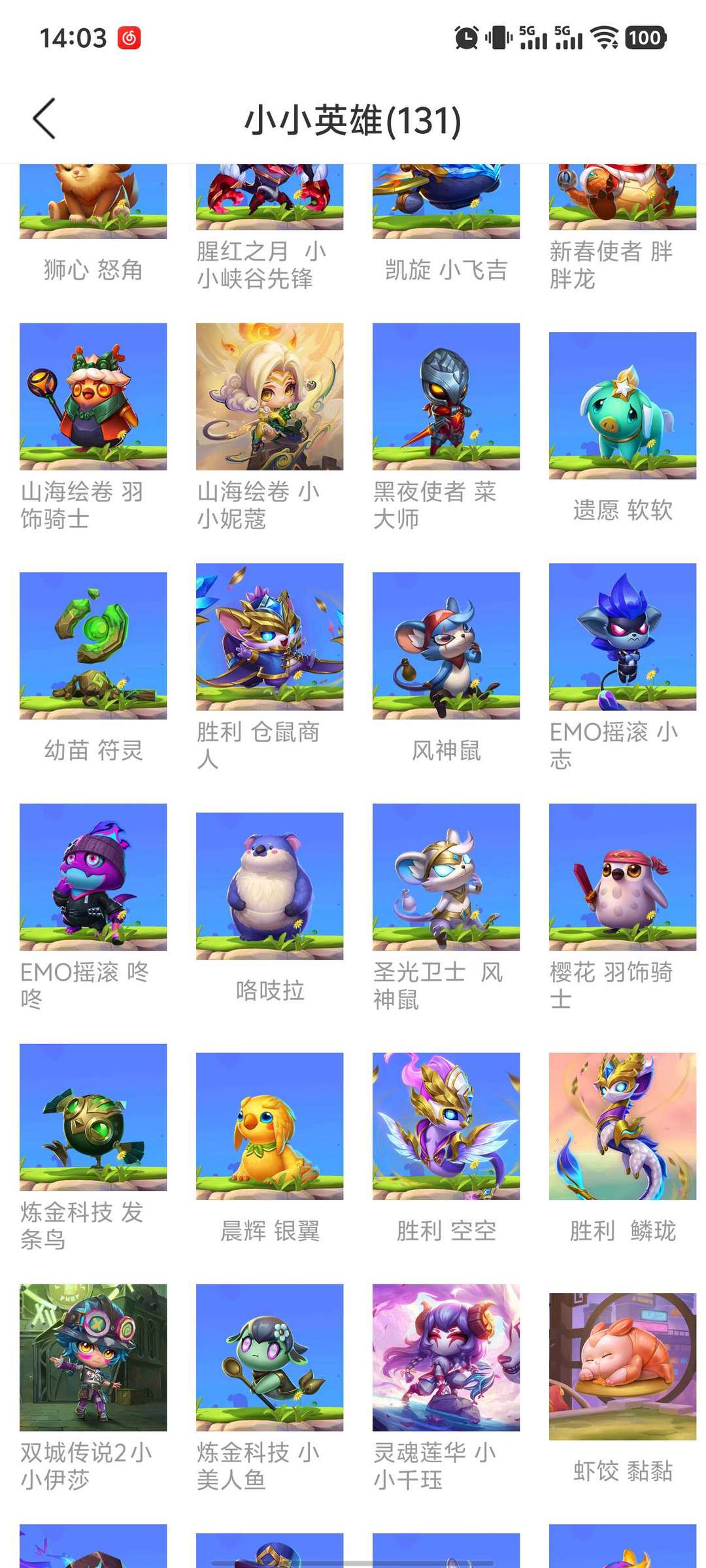This screenshot has width=706, height=1568.
Task: Select the 山海绘卷 小小妮蔻 hero
Action: (x=269, y=397)
